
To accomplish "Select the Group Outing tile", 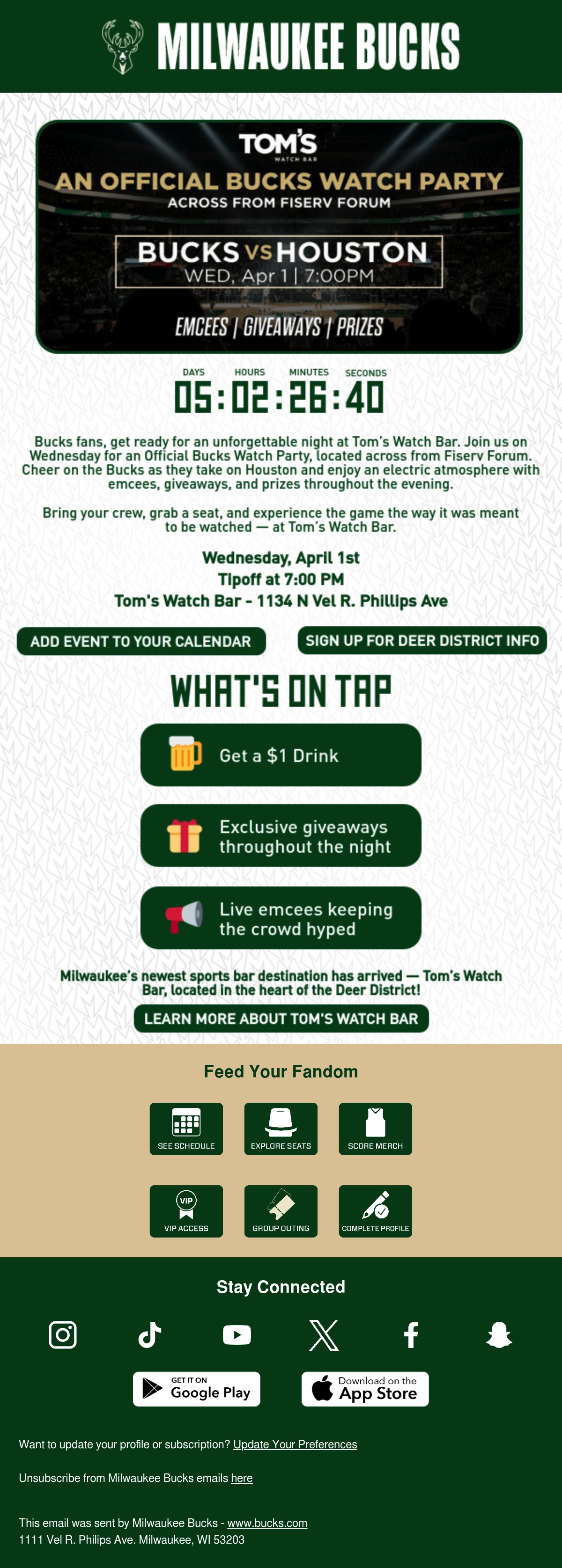I will (x=281, y=1211).
